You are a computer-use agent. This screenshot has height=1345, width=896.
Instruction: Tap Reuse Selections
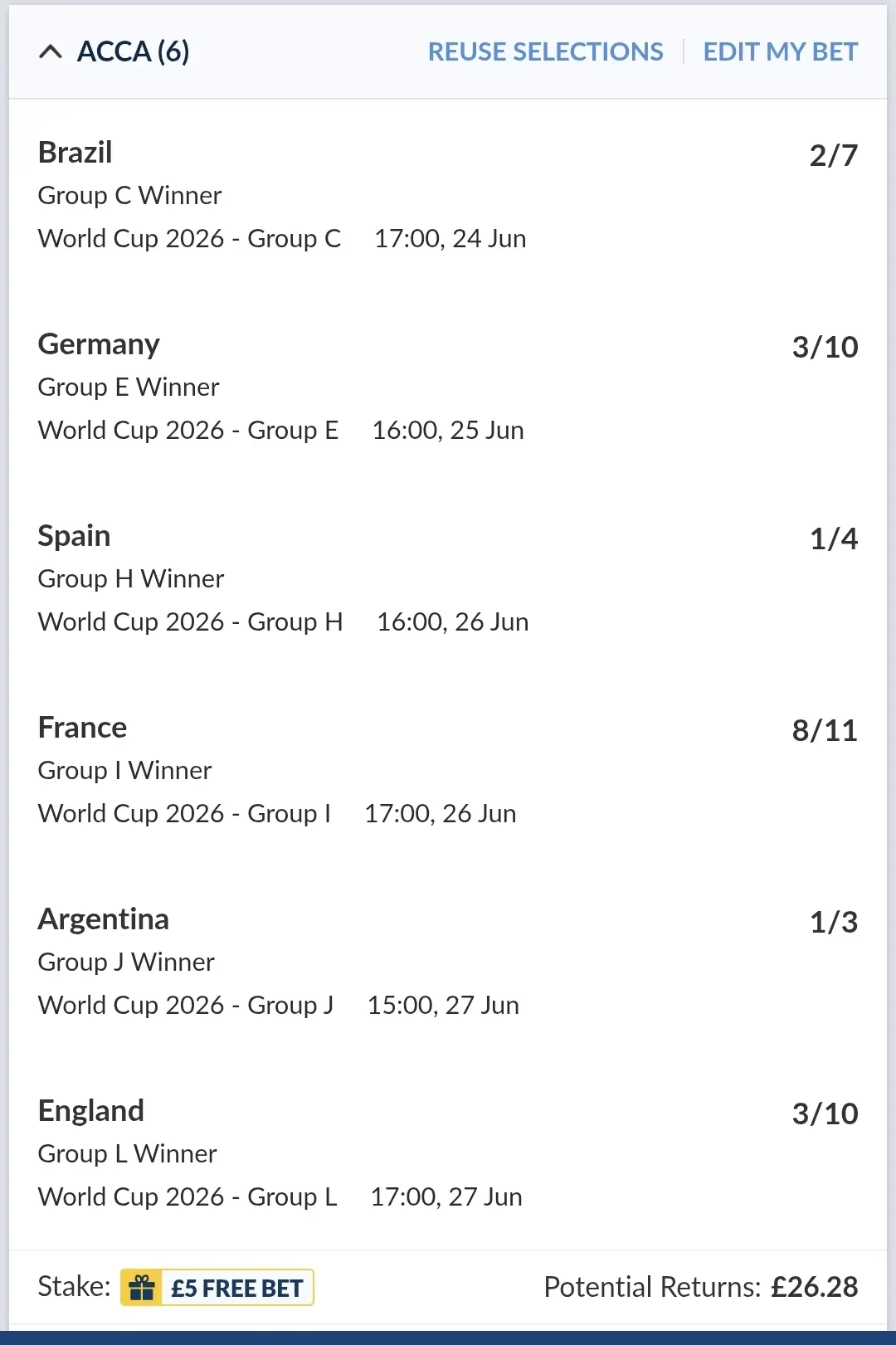[x=545, y=52]
